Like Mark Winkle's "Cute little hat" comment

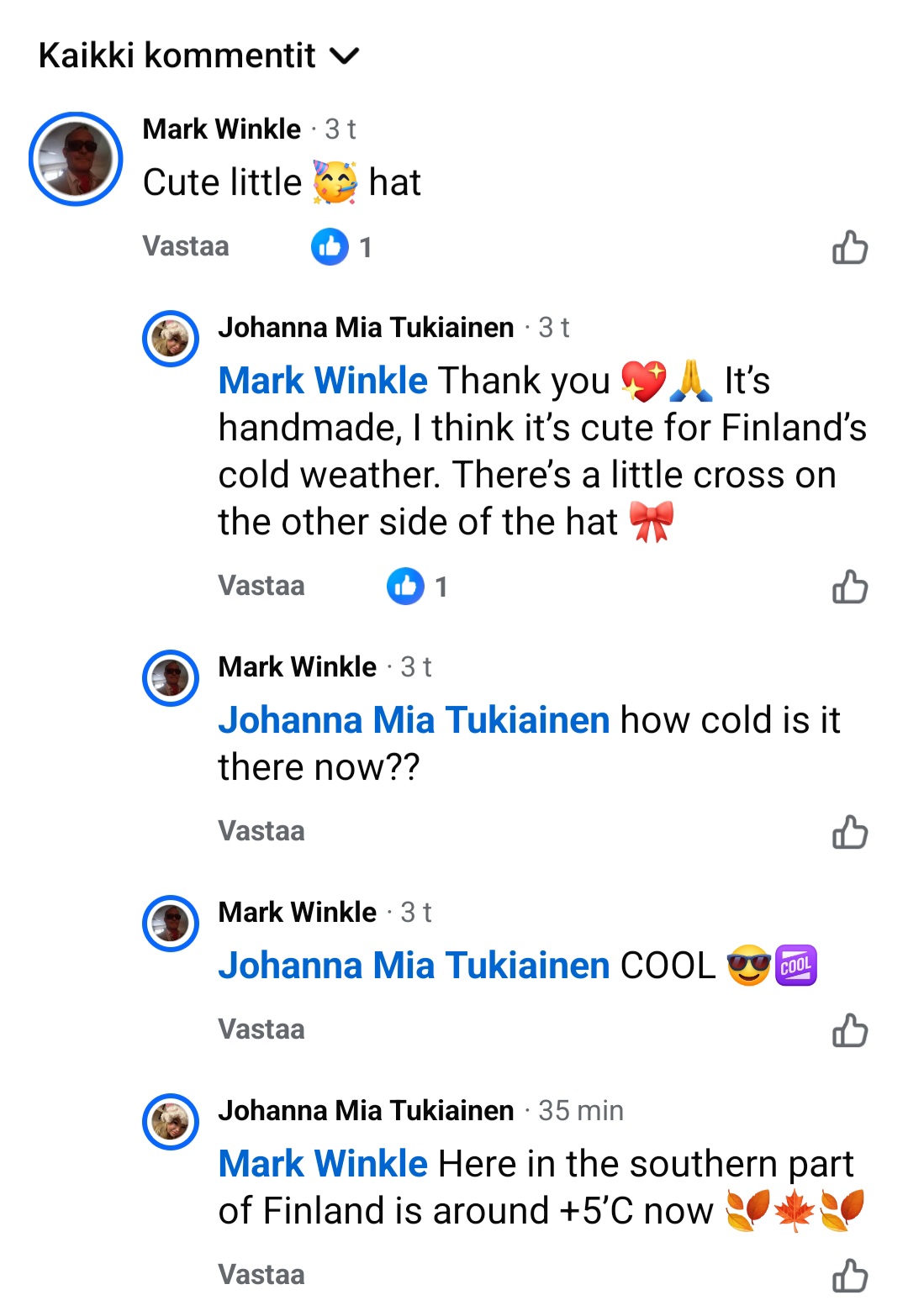(849, 248)
